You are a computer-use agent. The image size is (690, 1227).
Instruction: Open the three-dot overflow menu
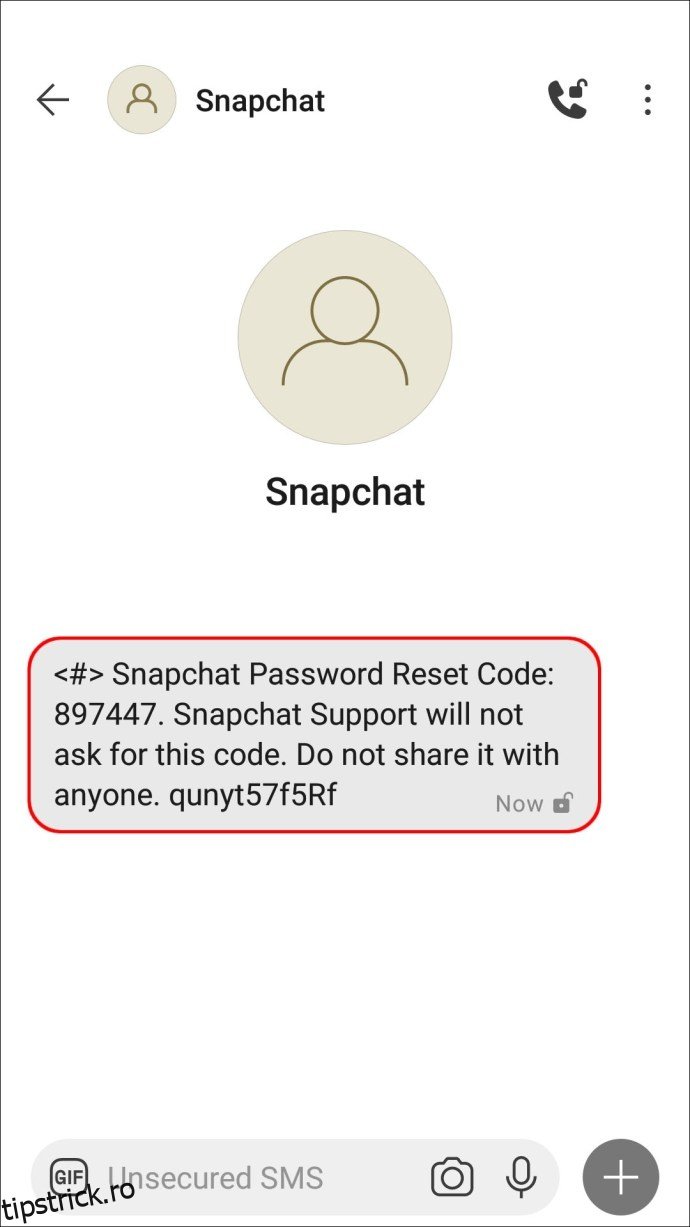pos(647,100)
